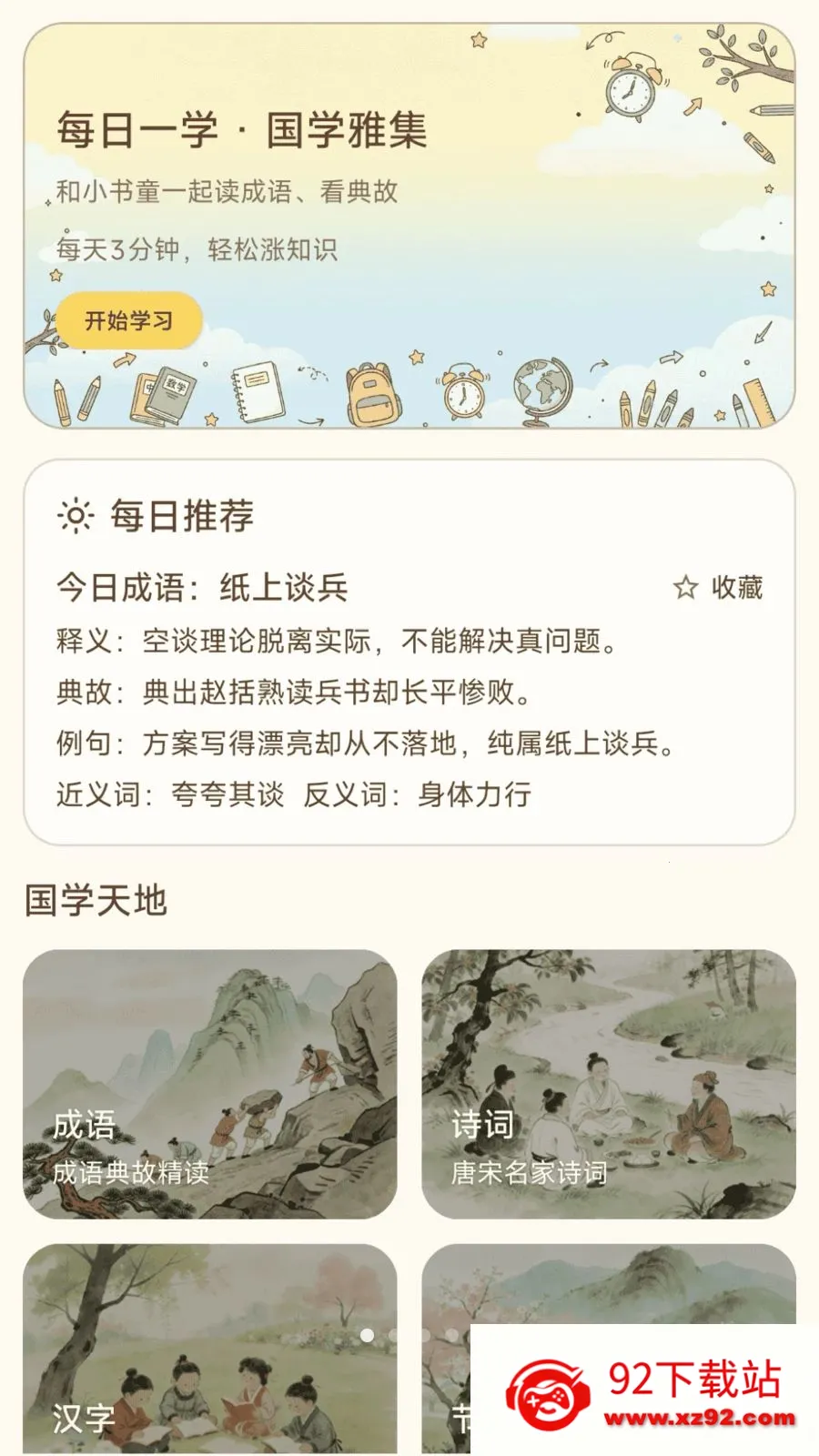
Task: Open the 成语 idiom stories card
Action: coord(210,1084)
